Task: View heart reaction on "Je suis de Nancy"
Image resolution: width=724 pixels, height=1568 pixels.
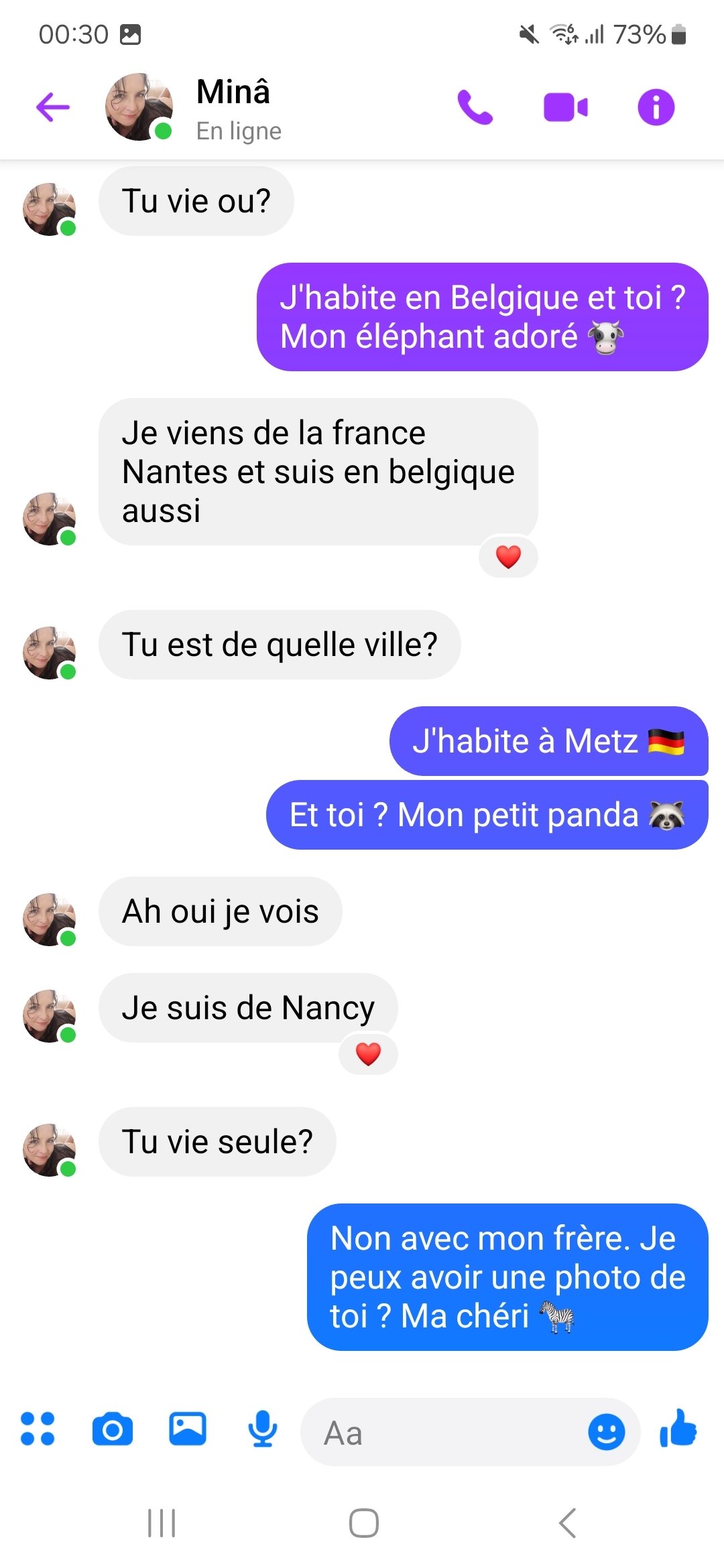Action: (x=368, y=1054)
